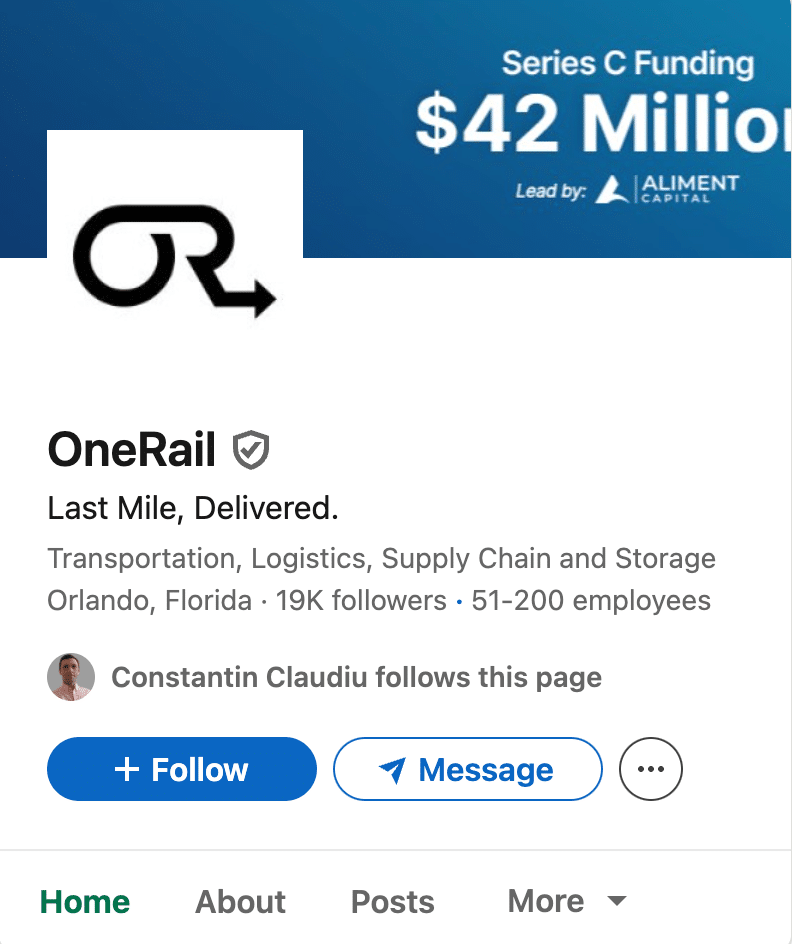The height and width of the screenshot is (944, 792).
Task: Click the Constantin Claudiu follows this page link
Action: (x=357, y=677)
